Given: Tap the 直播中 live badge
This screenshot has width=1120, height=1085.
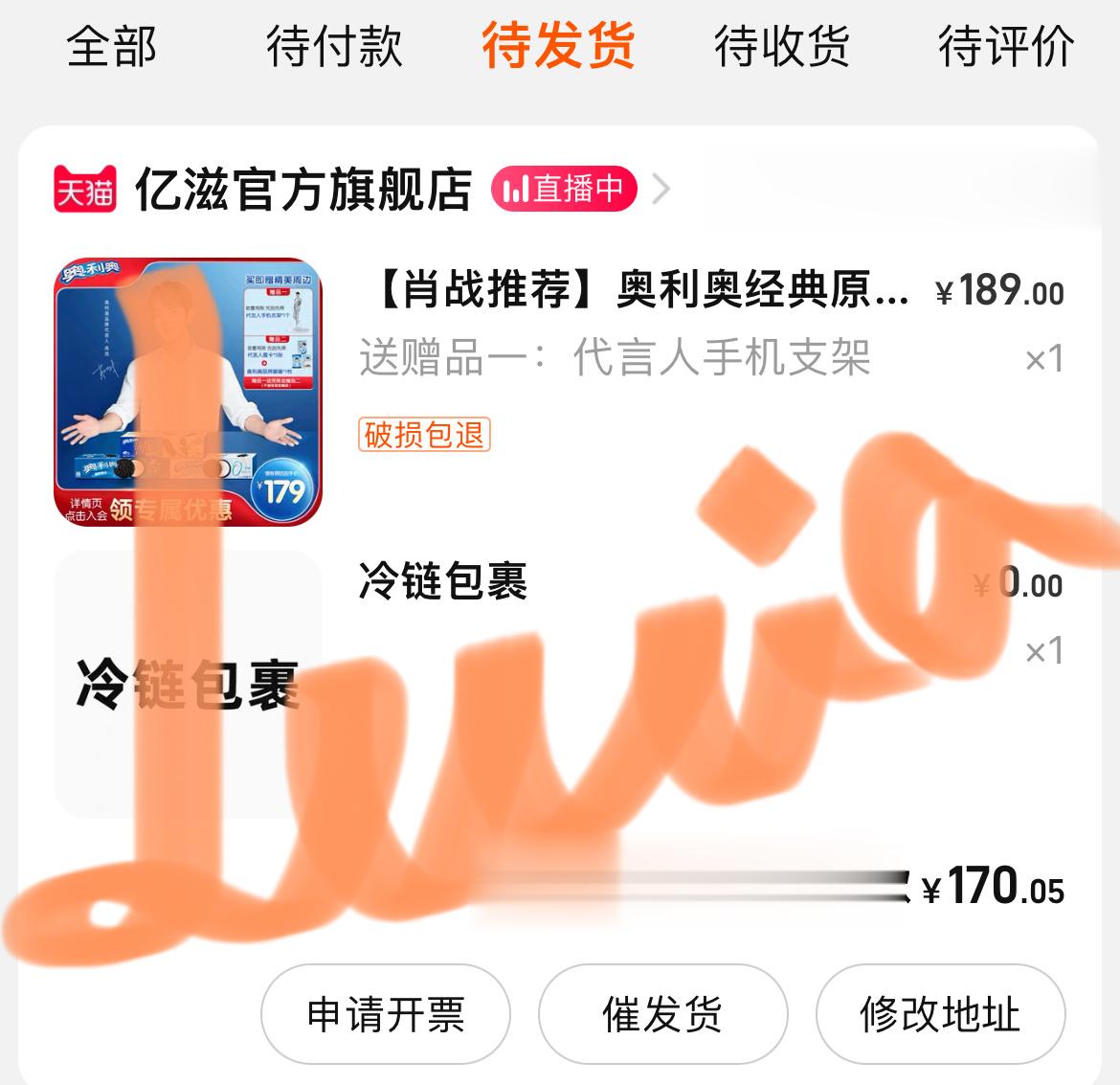Looking at the screenshot, I should pyautogui.click(x=564, y=189).
